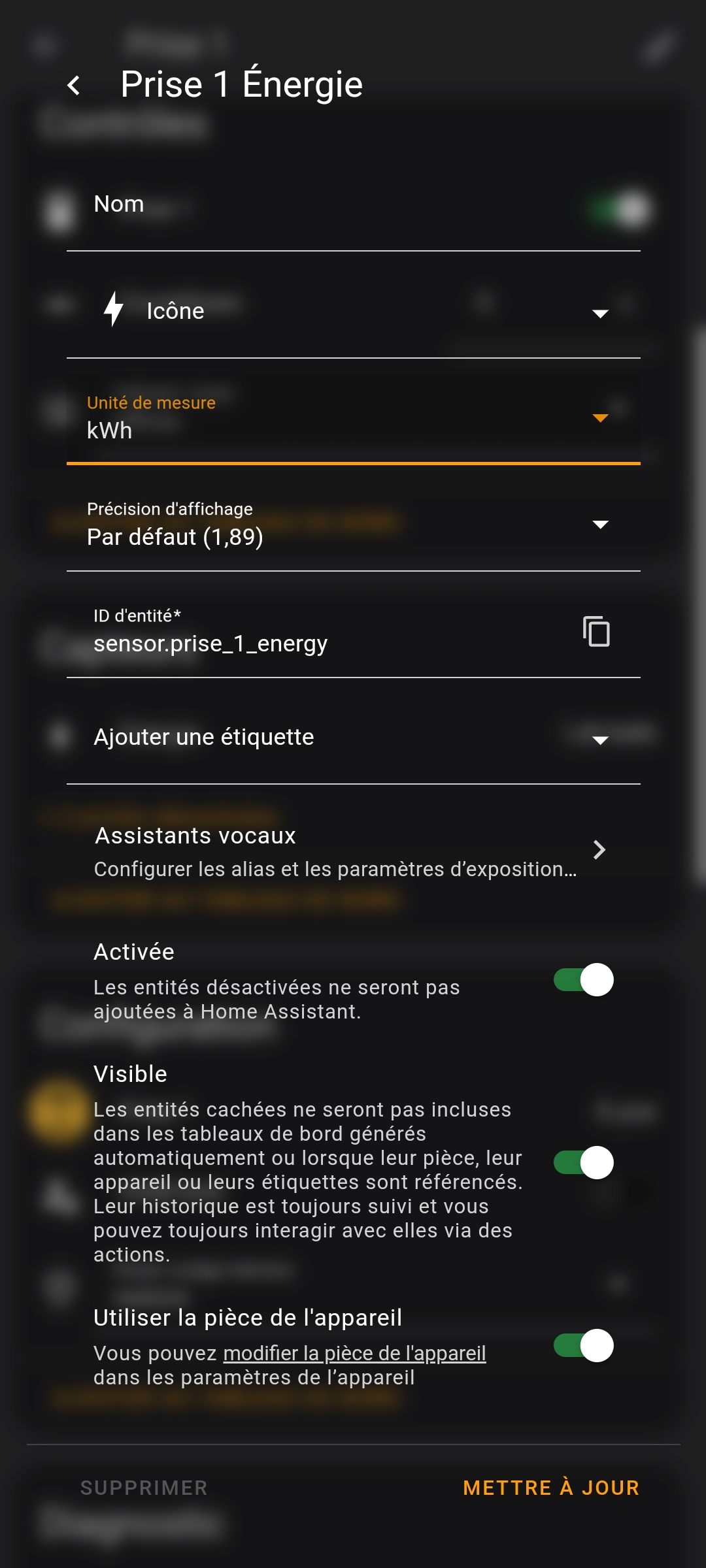Edit the Nom field
This screenshot has height=1568, width=706.
353,204
